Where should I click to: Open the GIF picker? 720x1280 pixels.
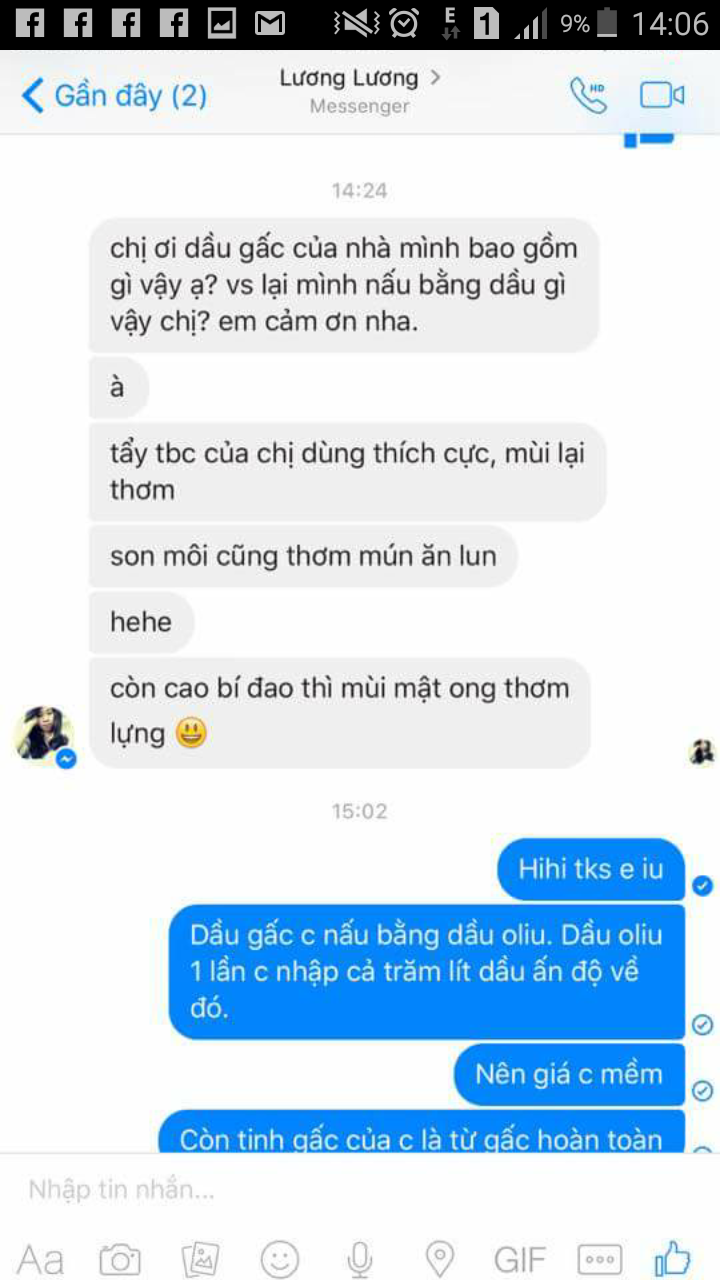click(x=520, y=1258)
